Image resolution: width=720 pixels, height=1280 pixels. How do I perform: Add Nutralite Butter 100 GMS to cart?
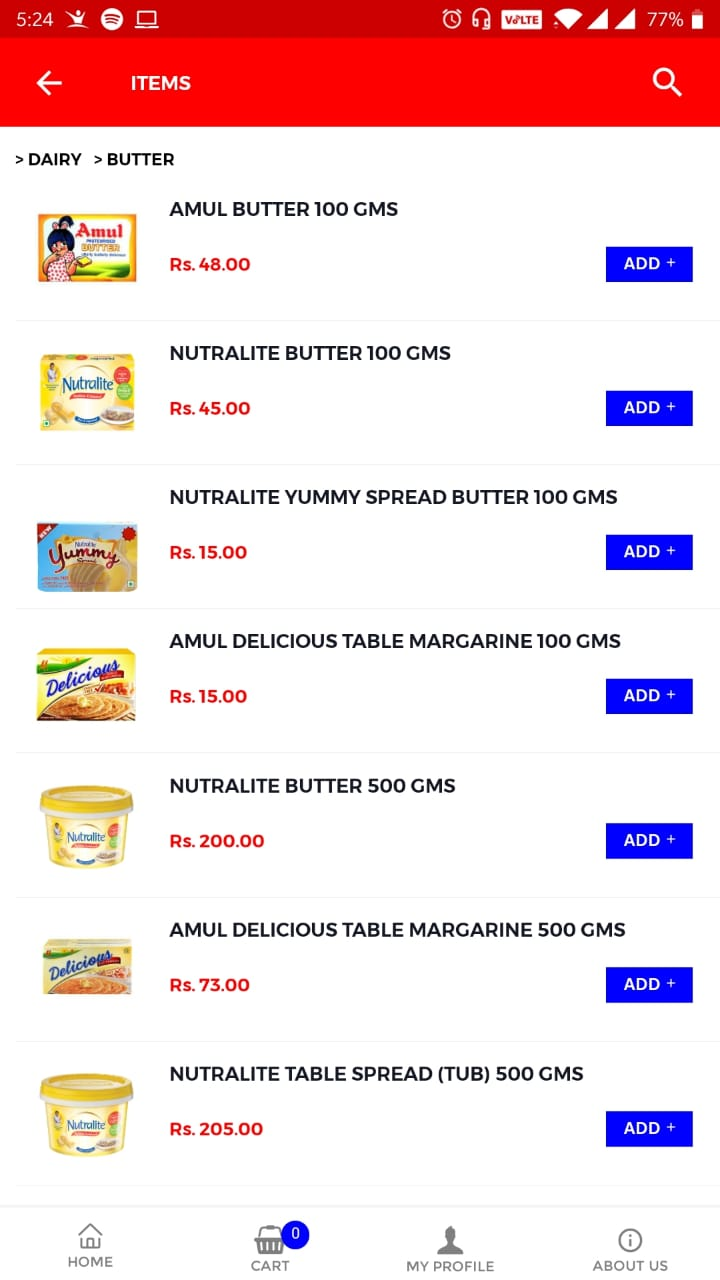[648, 408]
